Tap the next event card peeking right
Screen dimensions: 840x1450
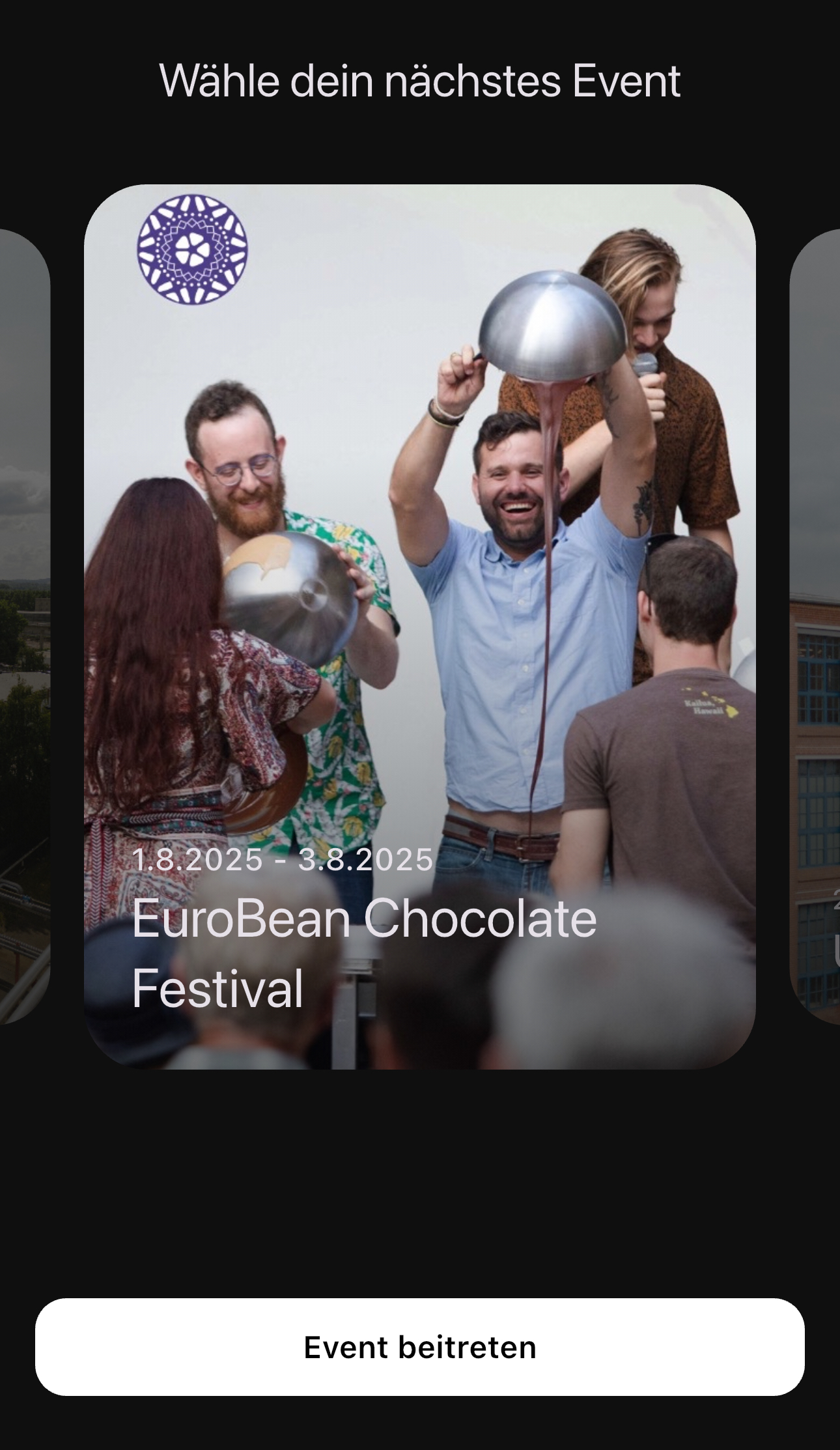[x=817, y=625]
